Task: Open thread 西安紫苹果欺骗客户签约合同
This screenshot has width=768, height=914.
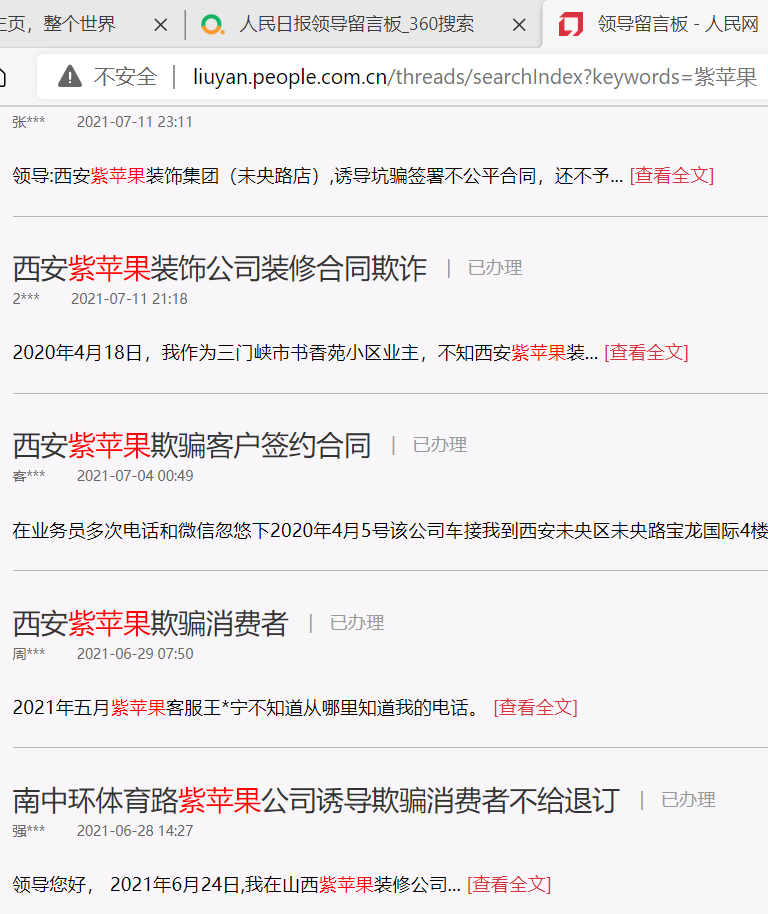Action: 192,445
